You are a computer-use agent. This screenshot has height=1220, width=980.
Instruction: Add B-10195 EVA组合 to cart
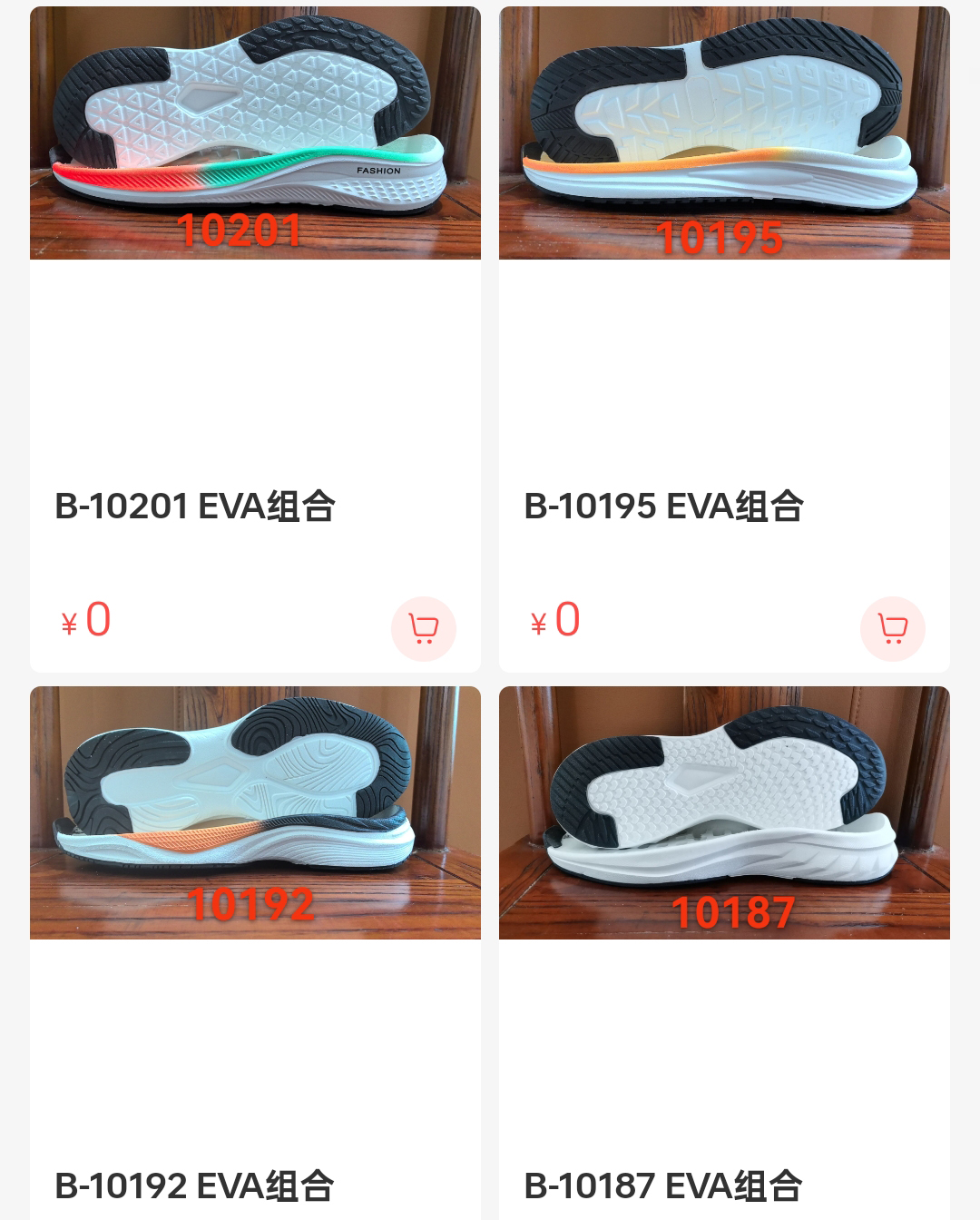click(x=892, y=628)
